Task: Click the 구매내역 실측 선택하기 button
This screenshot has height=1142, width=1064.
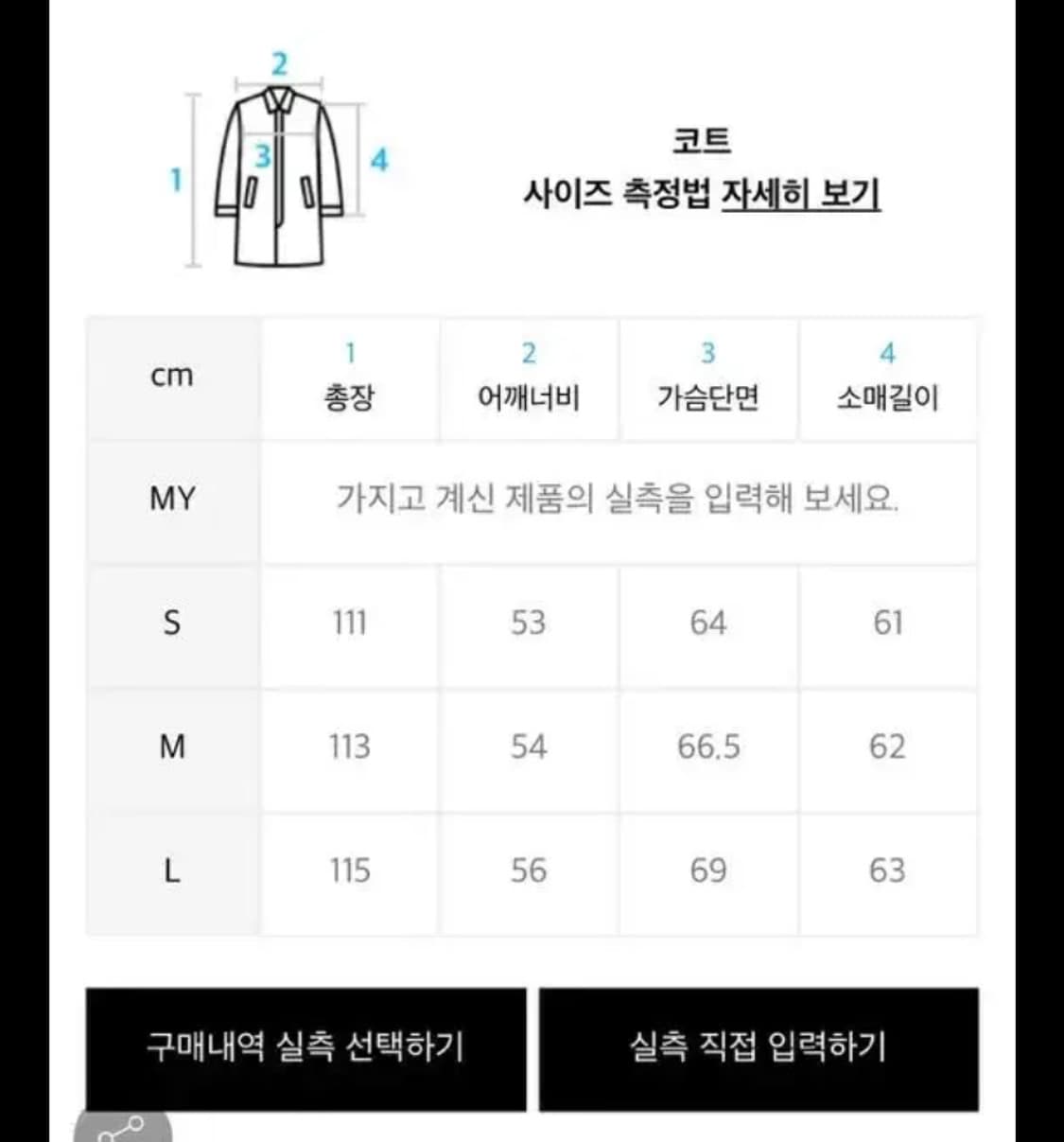Action: coord(306,1045)
